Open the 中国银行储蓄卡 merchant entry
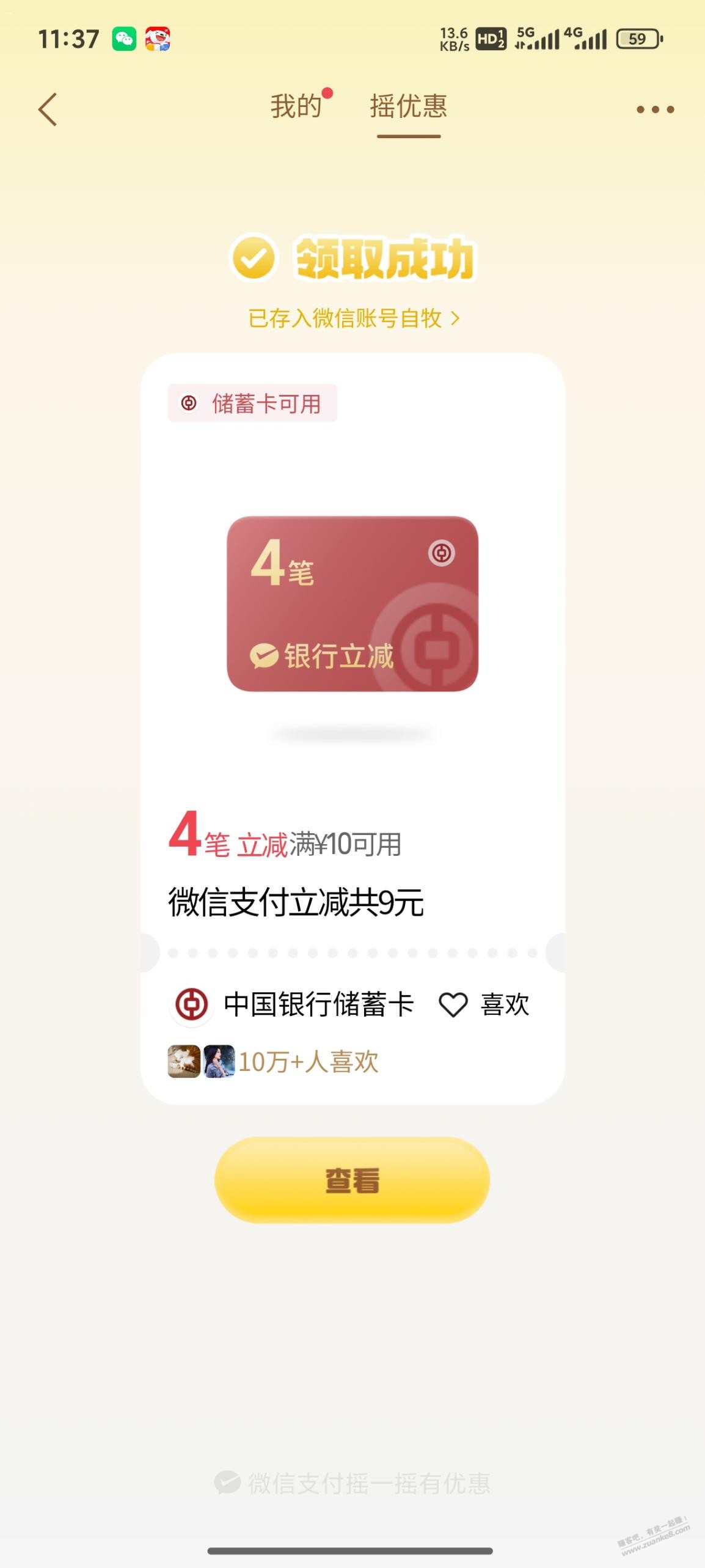This screenshot has height=1568, width=705. point(292,1004)
